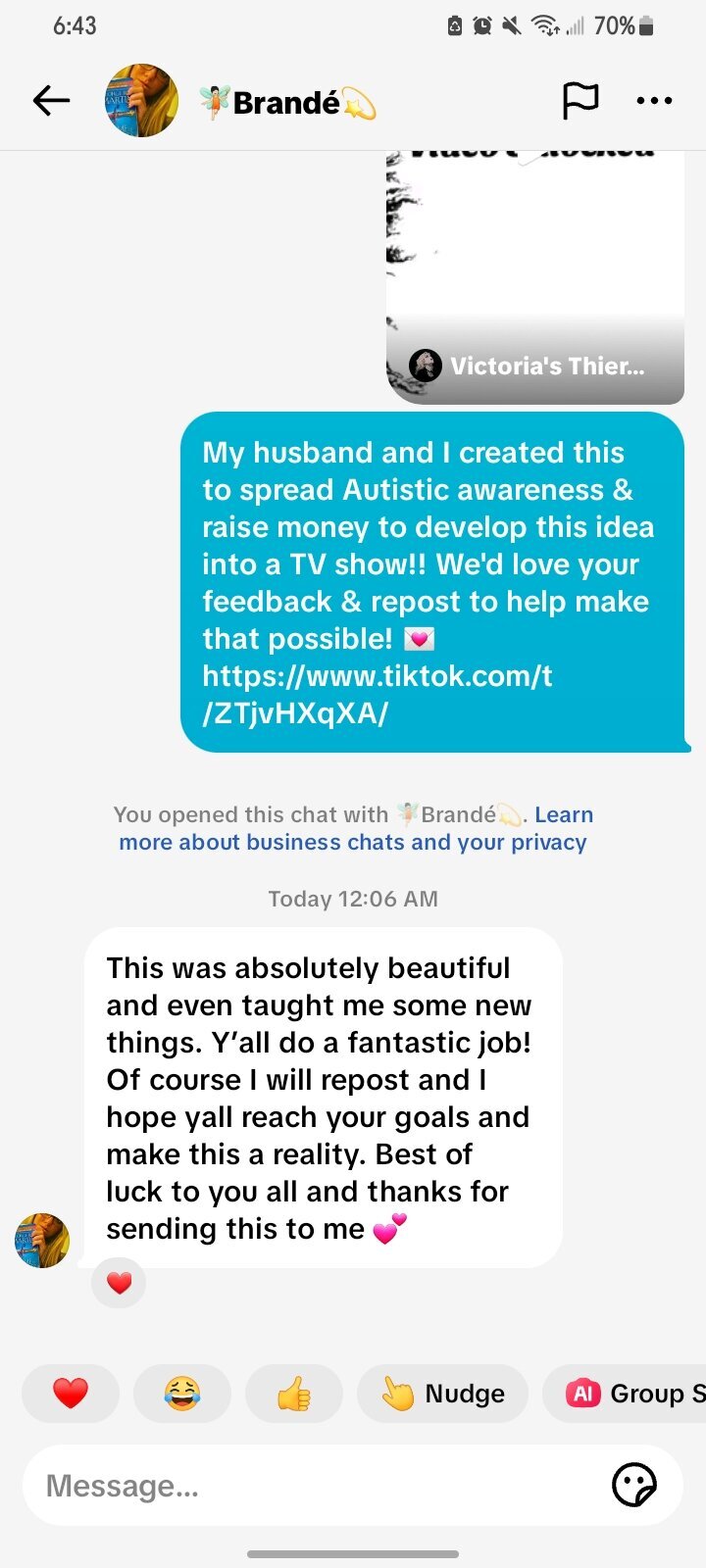This screenshot has height=1568, width=706.
Task: Open the sticker and emoji picker
Action: [633, 1486]
